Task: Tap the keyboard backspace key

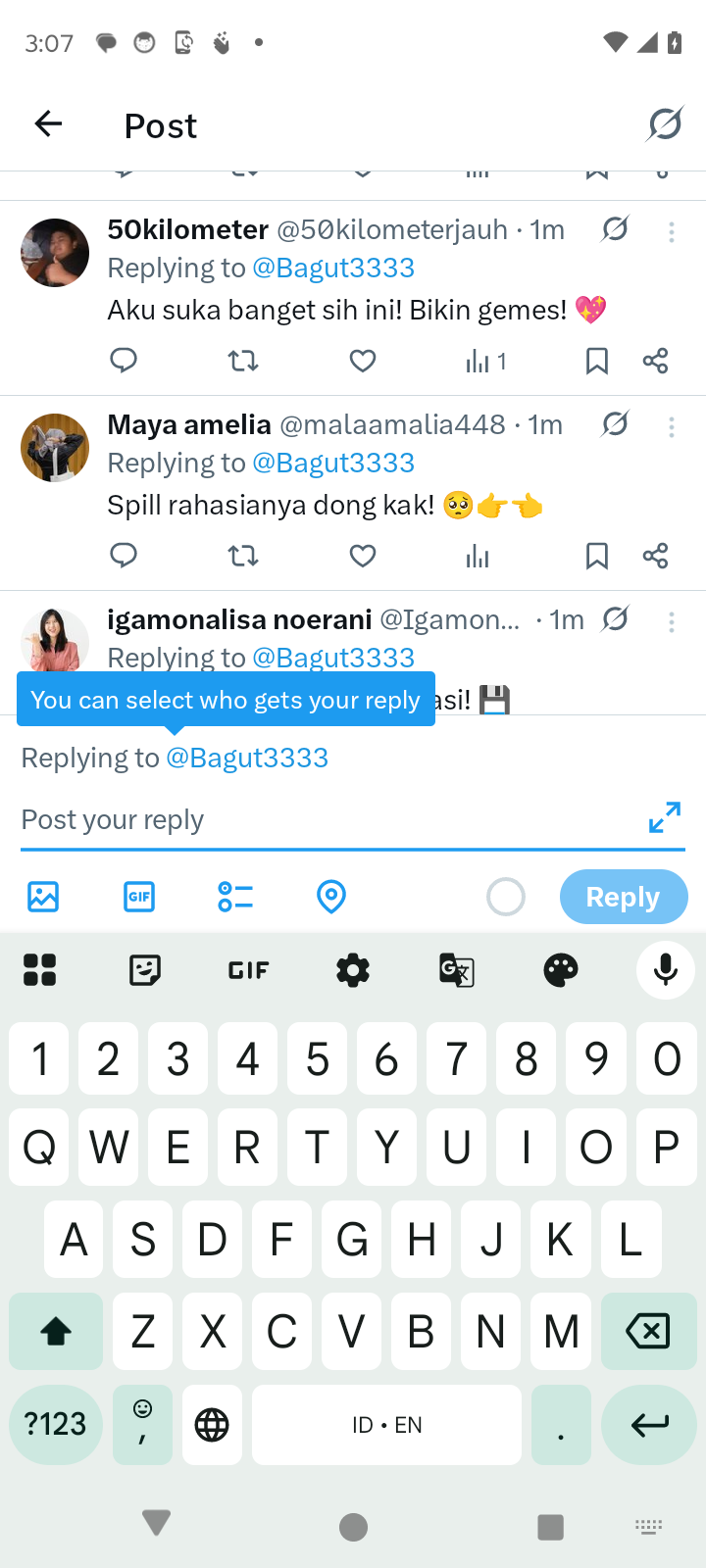Action: 648,1331
